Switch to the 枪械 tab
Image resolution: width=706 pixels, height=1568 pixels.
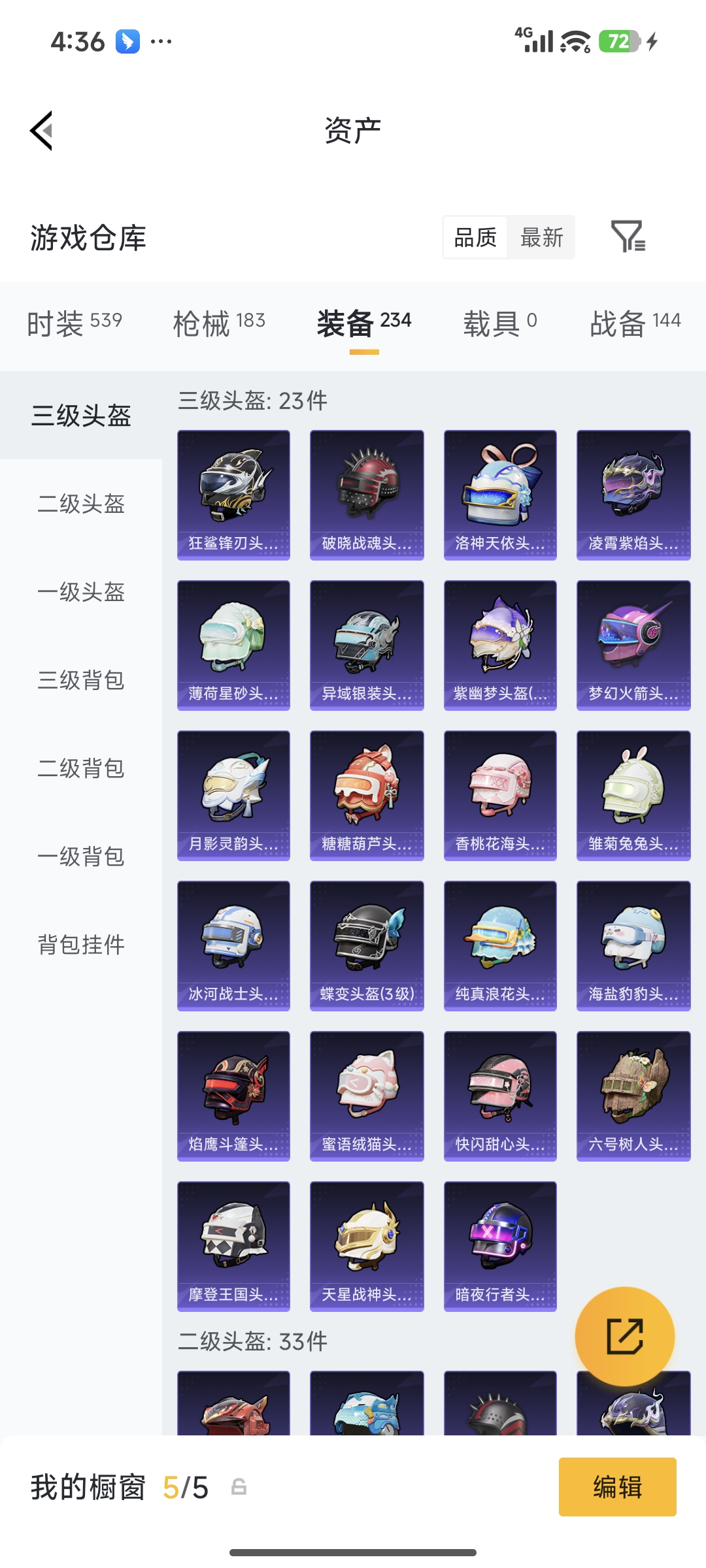tap(219, 323)
